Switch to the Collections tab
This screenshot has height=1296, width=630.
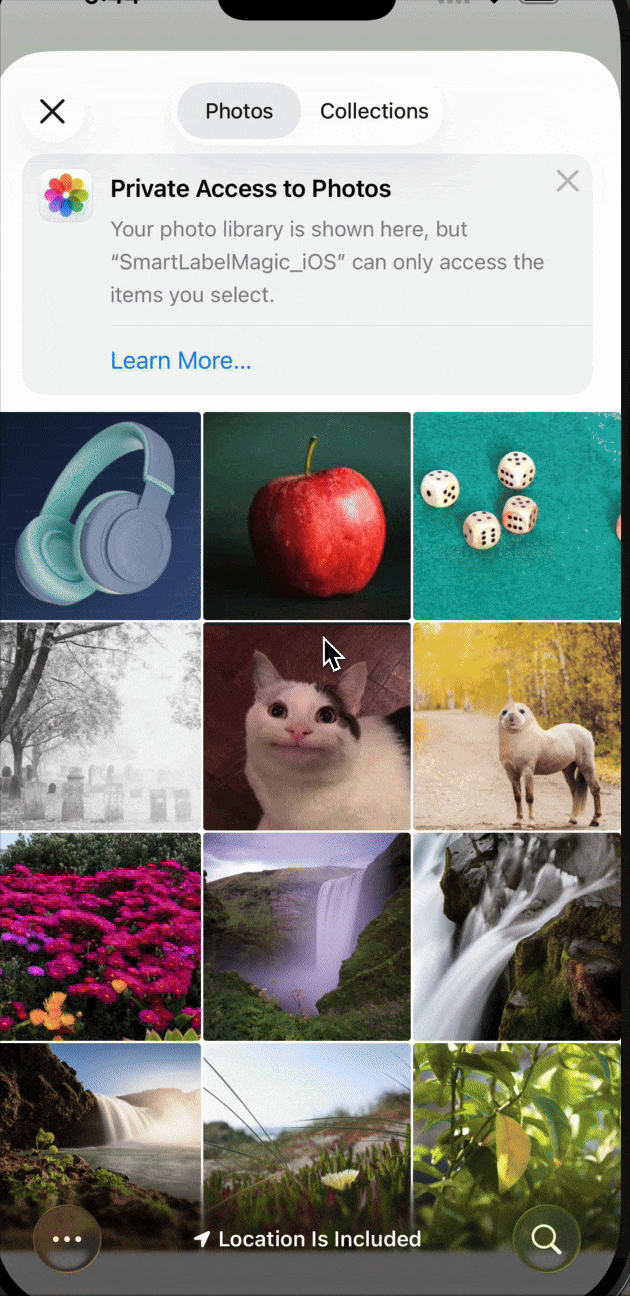click(374, 111)
